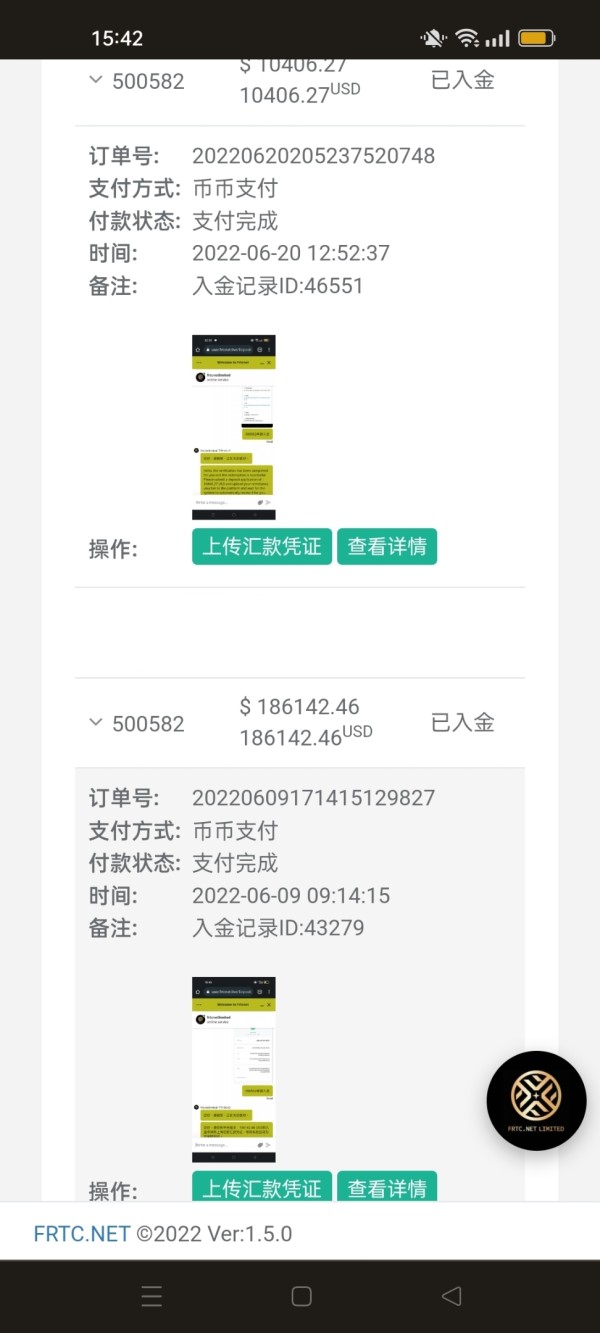600x1333 pixels.
Task: Tap 上传汇款凭证 for order 2022062020523752​0748
Action: [x=262, y=547]
